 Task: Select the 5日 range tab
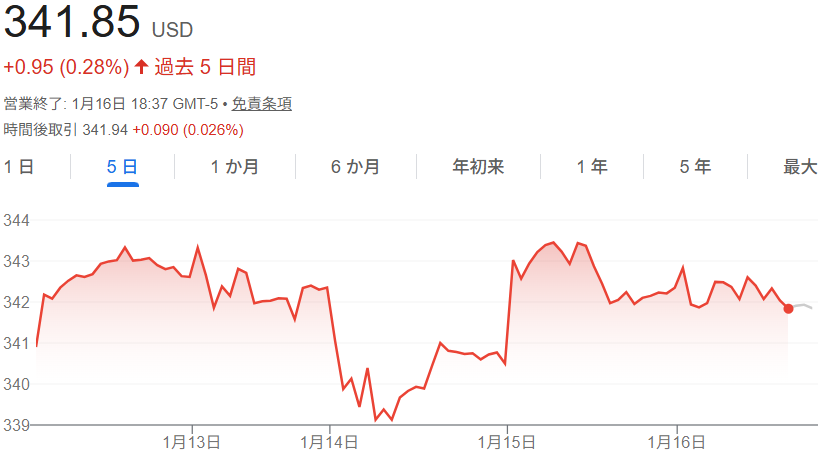122,167
